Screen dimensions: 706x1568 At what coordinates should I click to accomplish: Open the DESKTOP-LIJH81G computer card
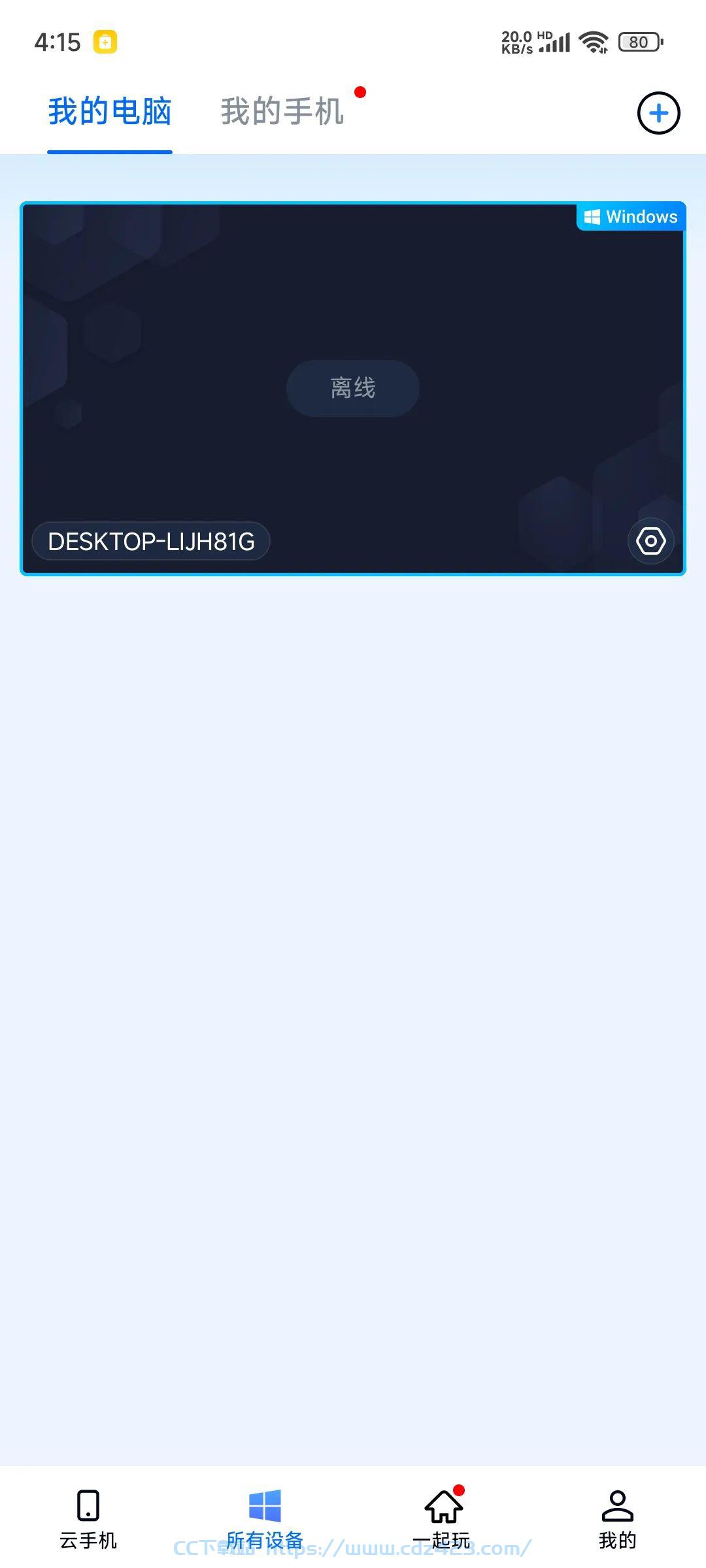tap(353, 389)
